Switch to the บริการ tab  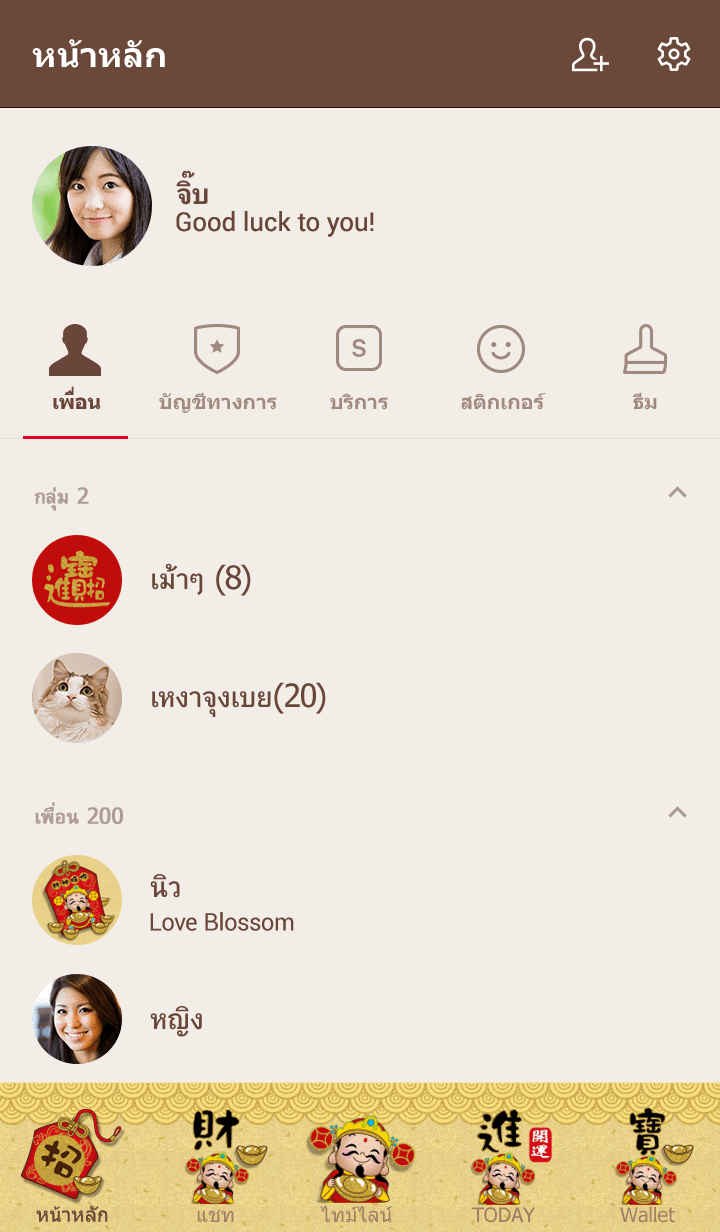tap(359, 370)
